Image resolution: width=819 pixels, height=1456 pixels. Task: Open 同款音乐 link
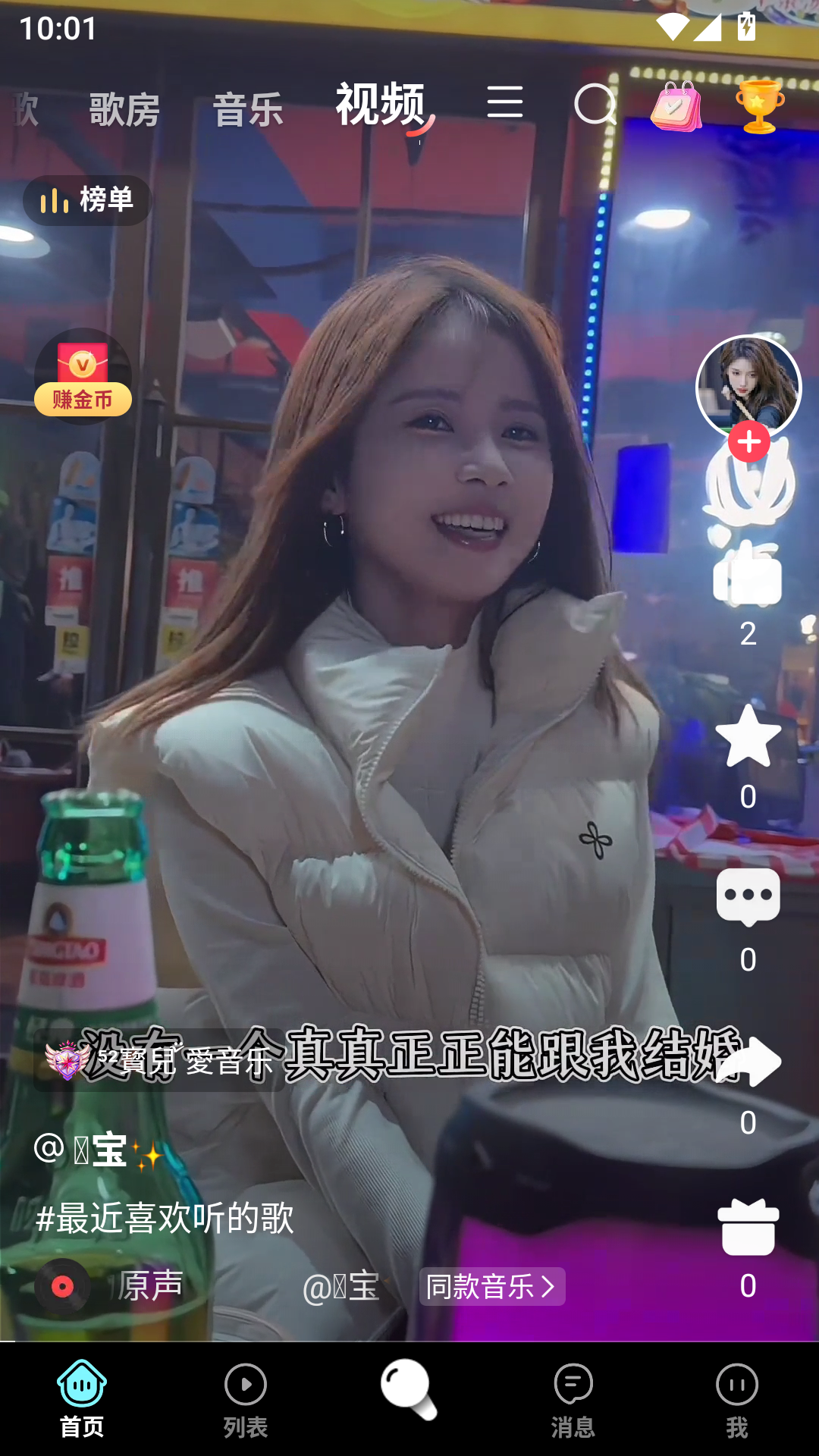tap(492, 1286)
